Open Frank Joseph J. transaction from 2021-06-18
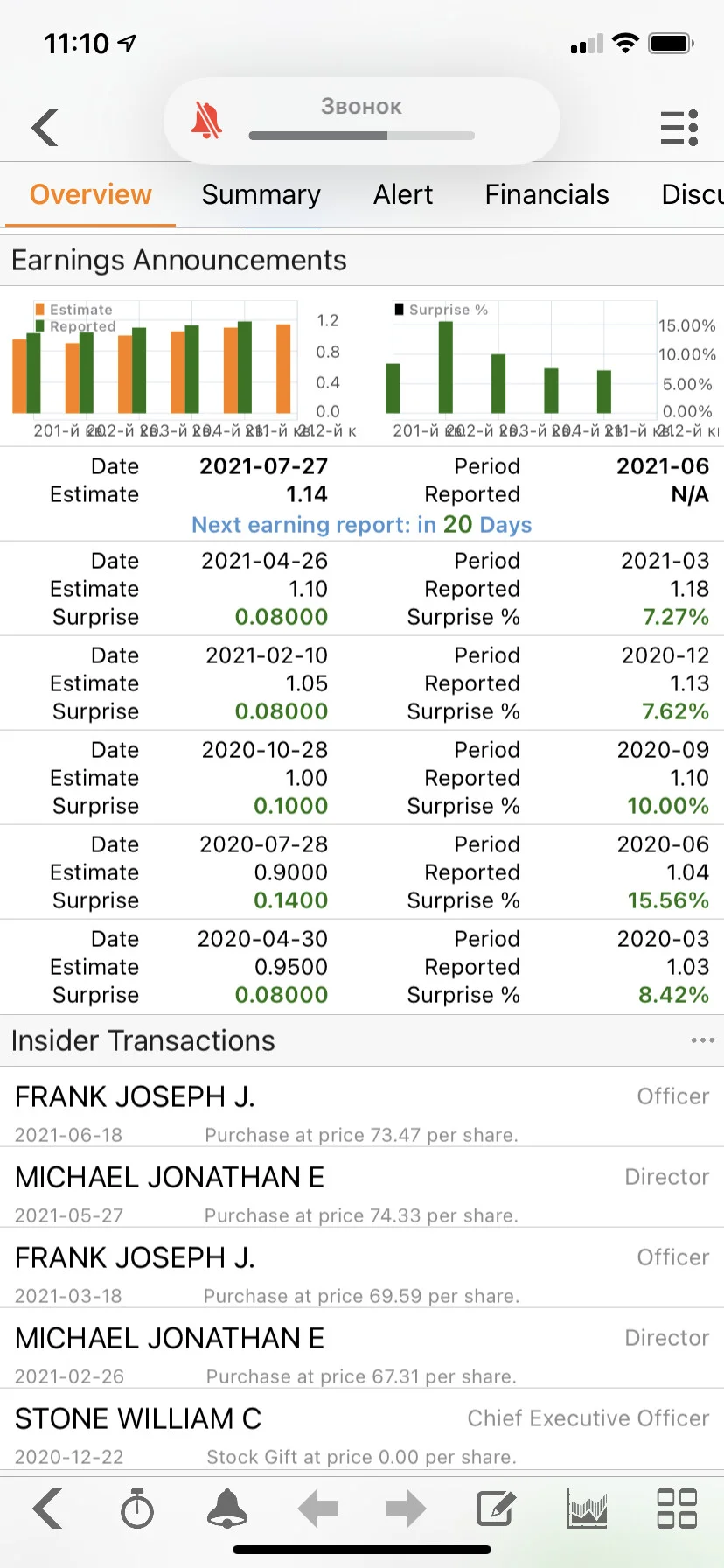Image resolution: width=724 pixels, height=1568 pixels. (x=362, y=1107)
